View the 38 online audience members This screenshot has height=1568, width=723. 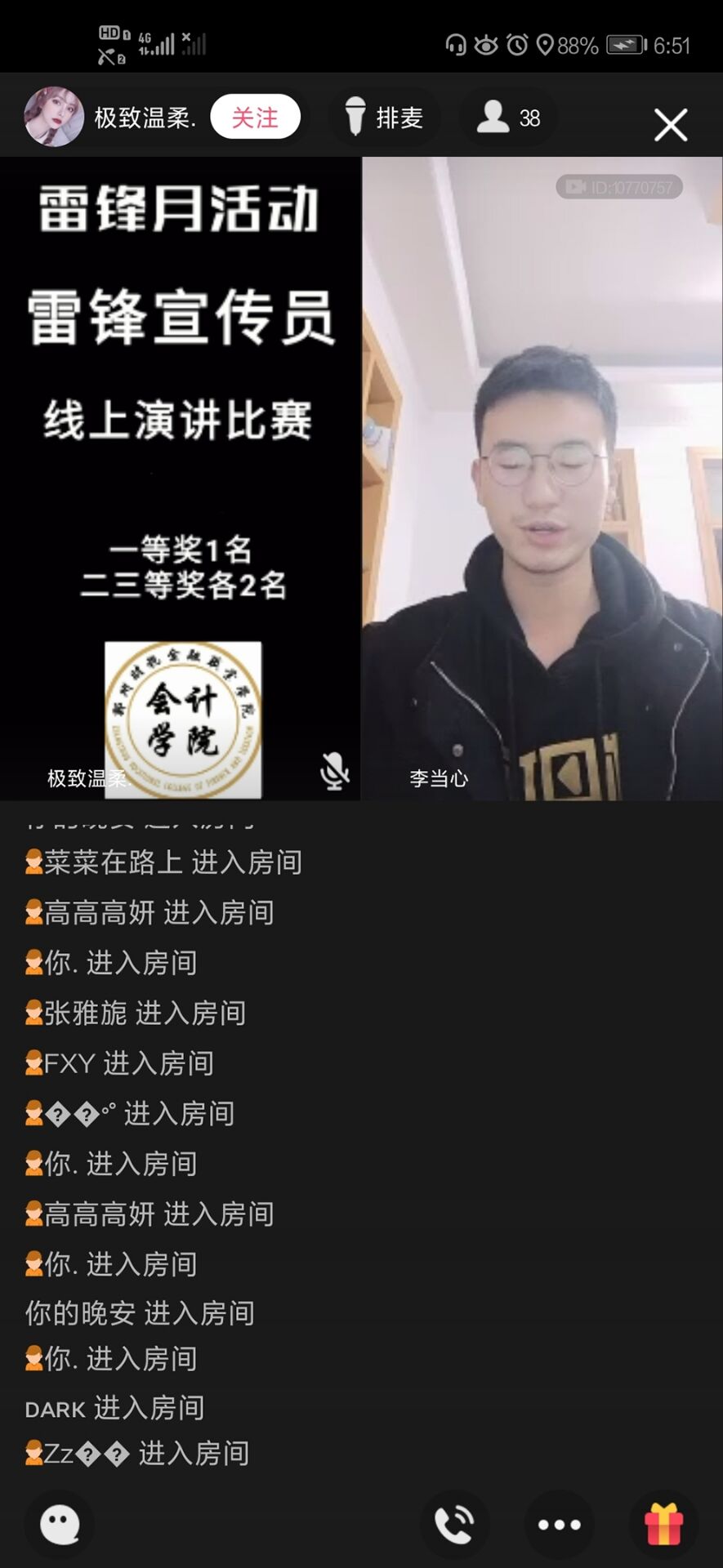click(x=508, y=118)
